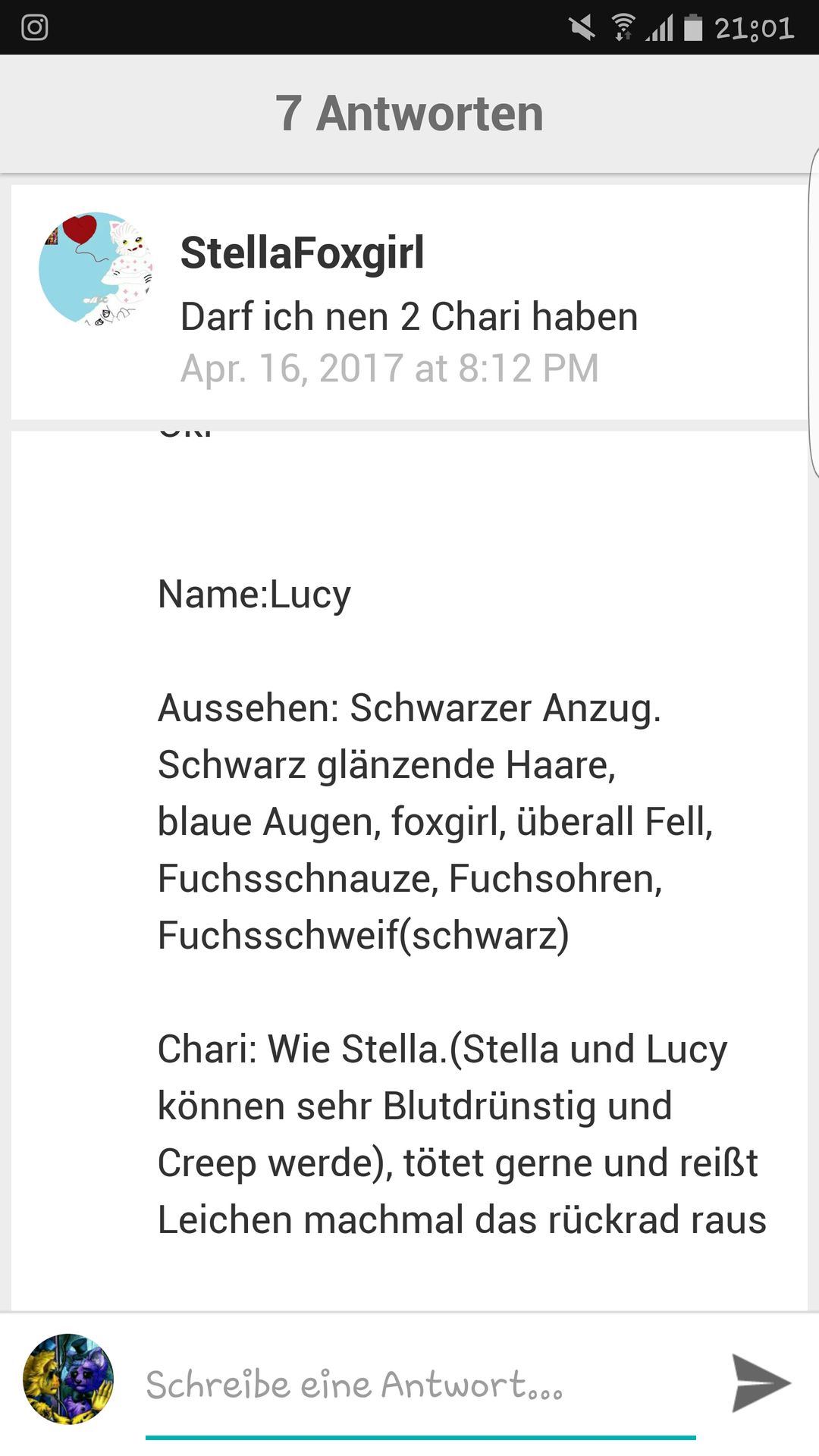
Task: Tap my own avatar beside the reply field
Action: (68, 1379)
